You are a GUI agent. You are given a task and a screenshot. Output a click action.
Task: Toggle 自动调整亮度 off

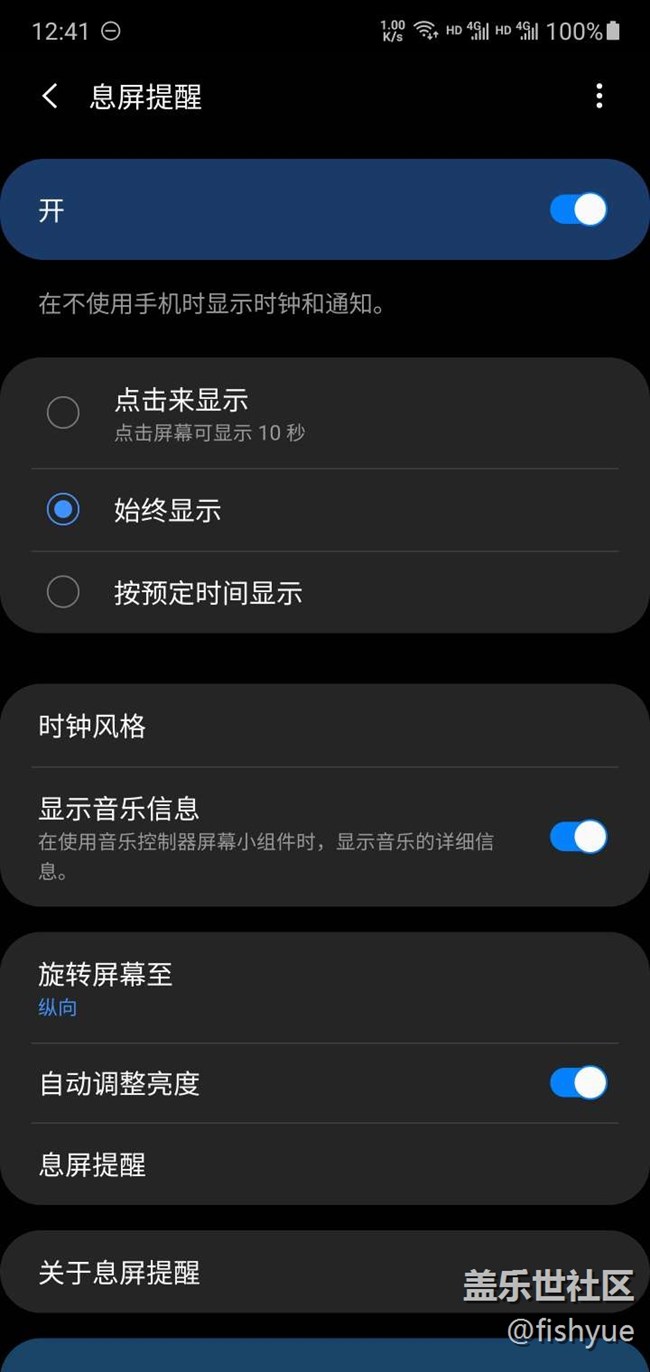click(x=578, y=1082)
